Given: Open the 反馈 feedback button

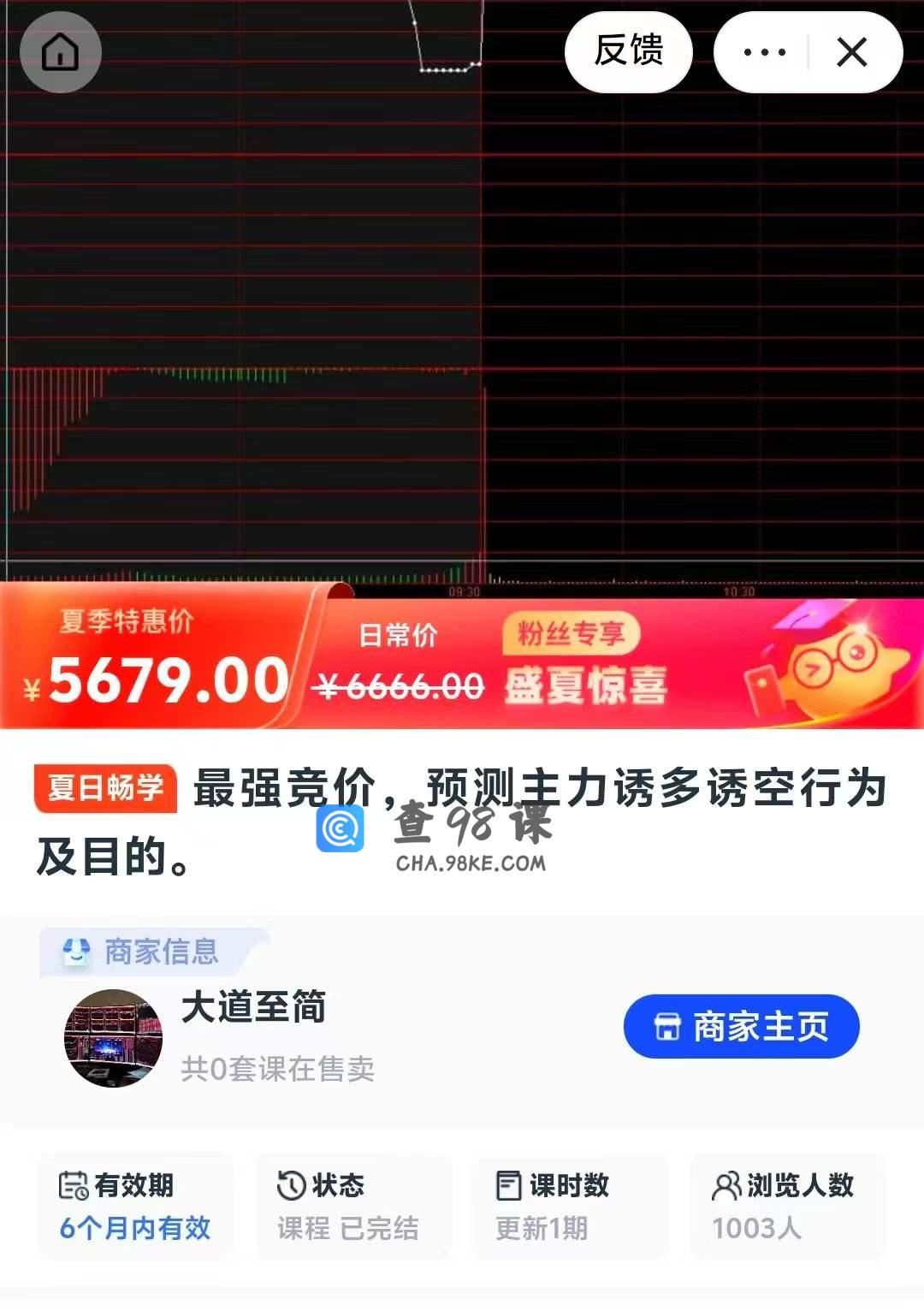Looking at the screenshot, I should [x=629, y=51].
